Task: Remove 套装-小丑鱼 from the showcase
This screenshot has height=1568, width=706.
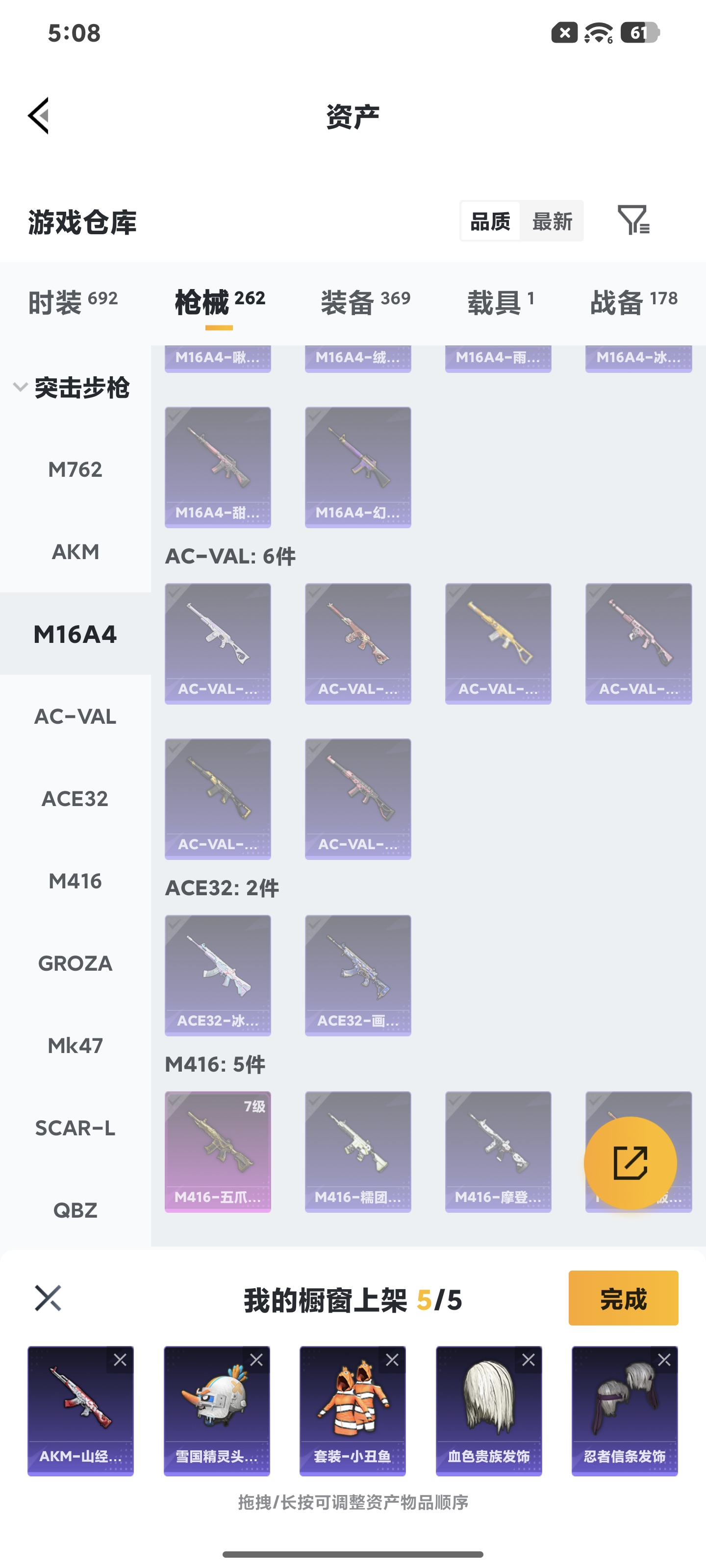Action: coord(392,1360)
